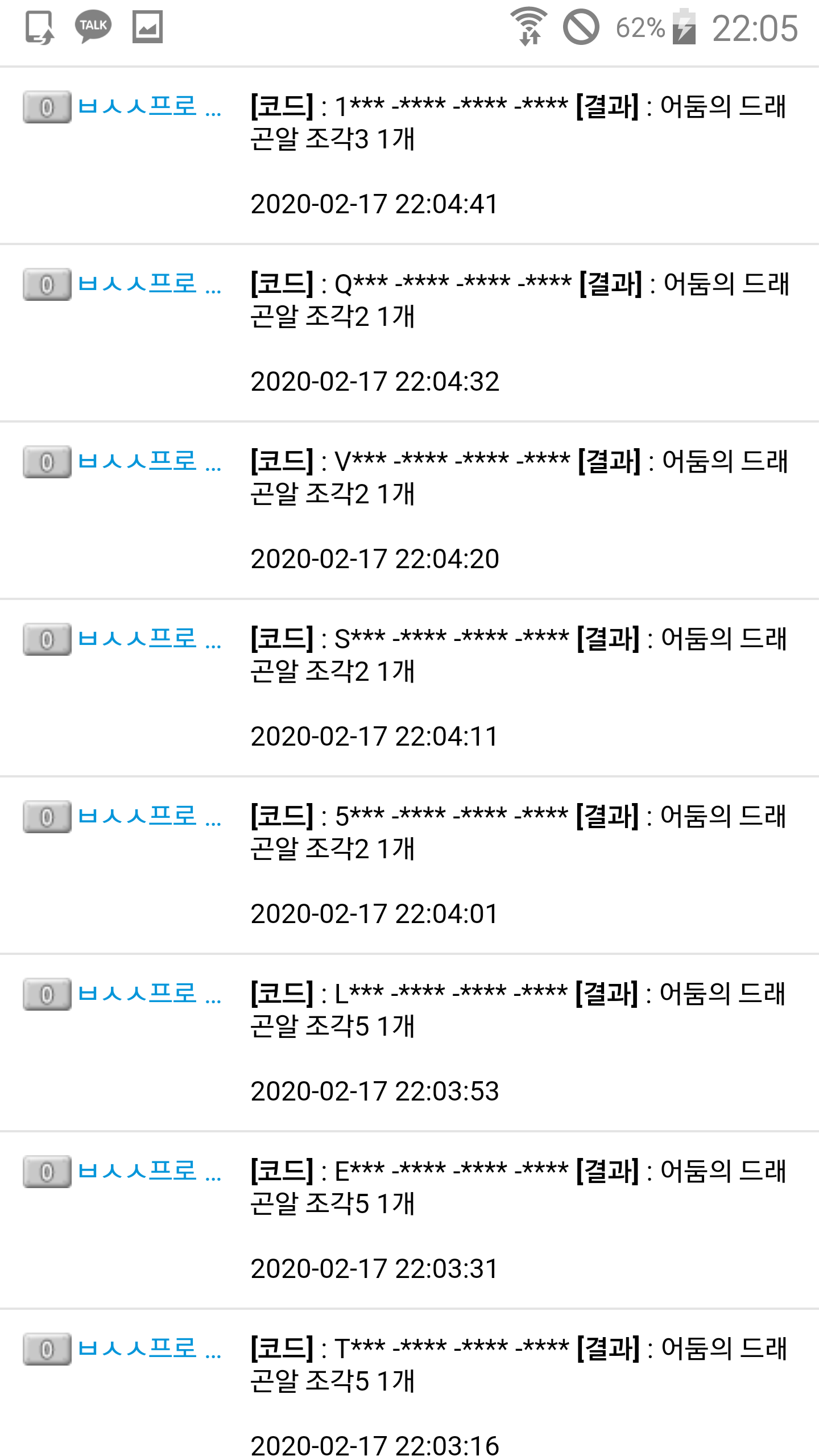Tap the ㅂㅅㅅ프로 name beside code V***

(150, 461)
